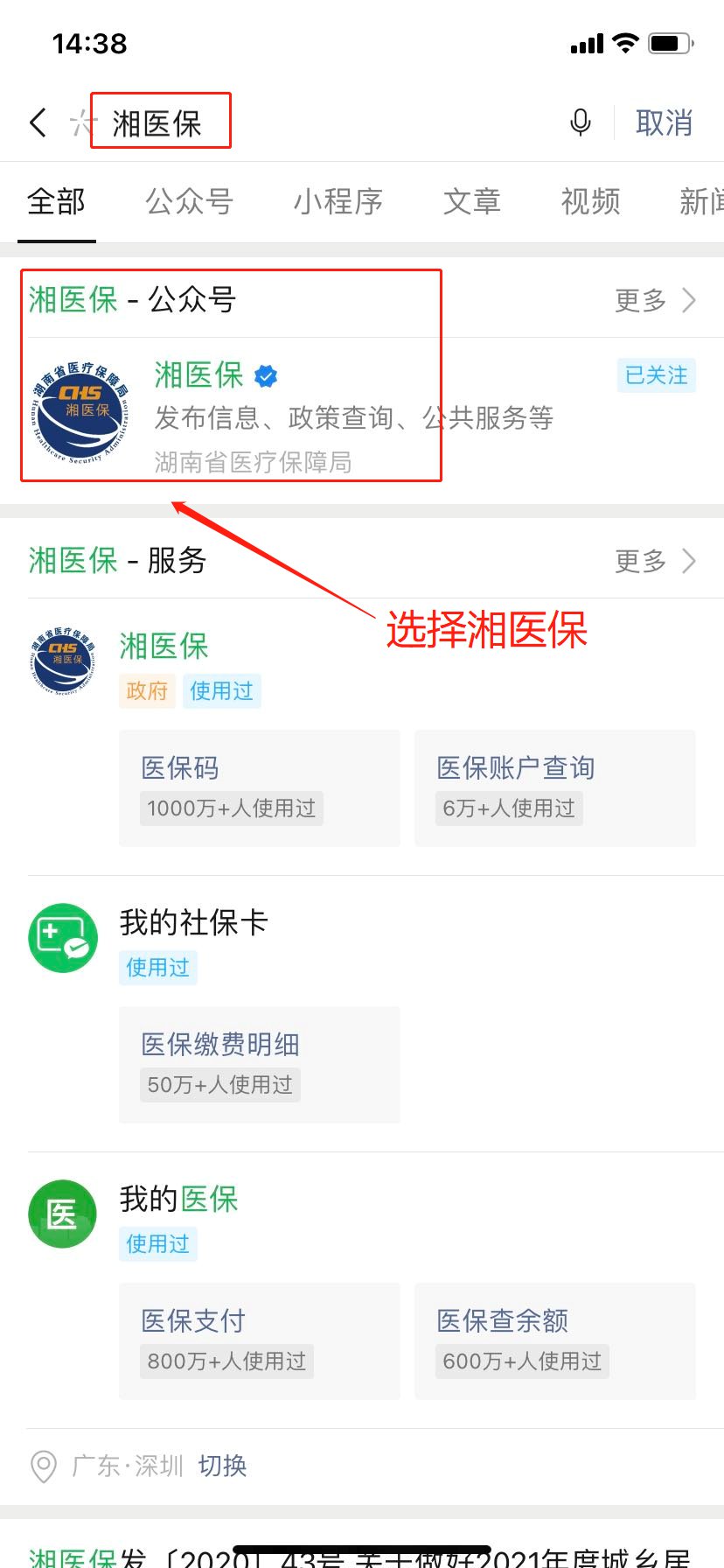Image resolution: width=724 pixels, height=1568 pixels.
Task: Switch to the 公众号 tab
Action: click(x=189, y=202)
